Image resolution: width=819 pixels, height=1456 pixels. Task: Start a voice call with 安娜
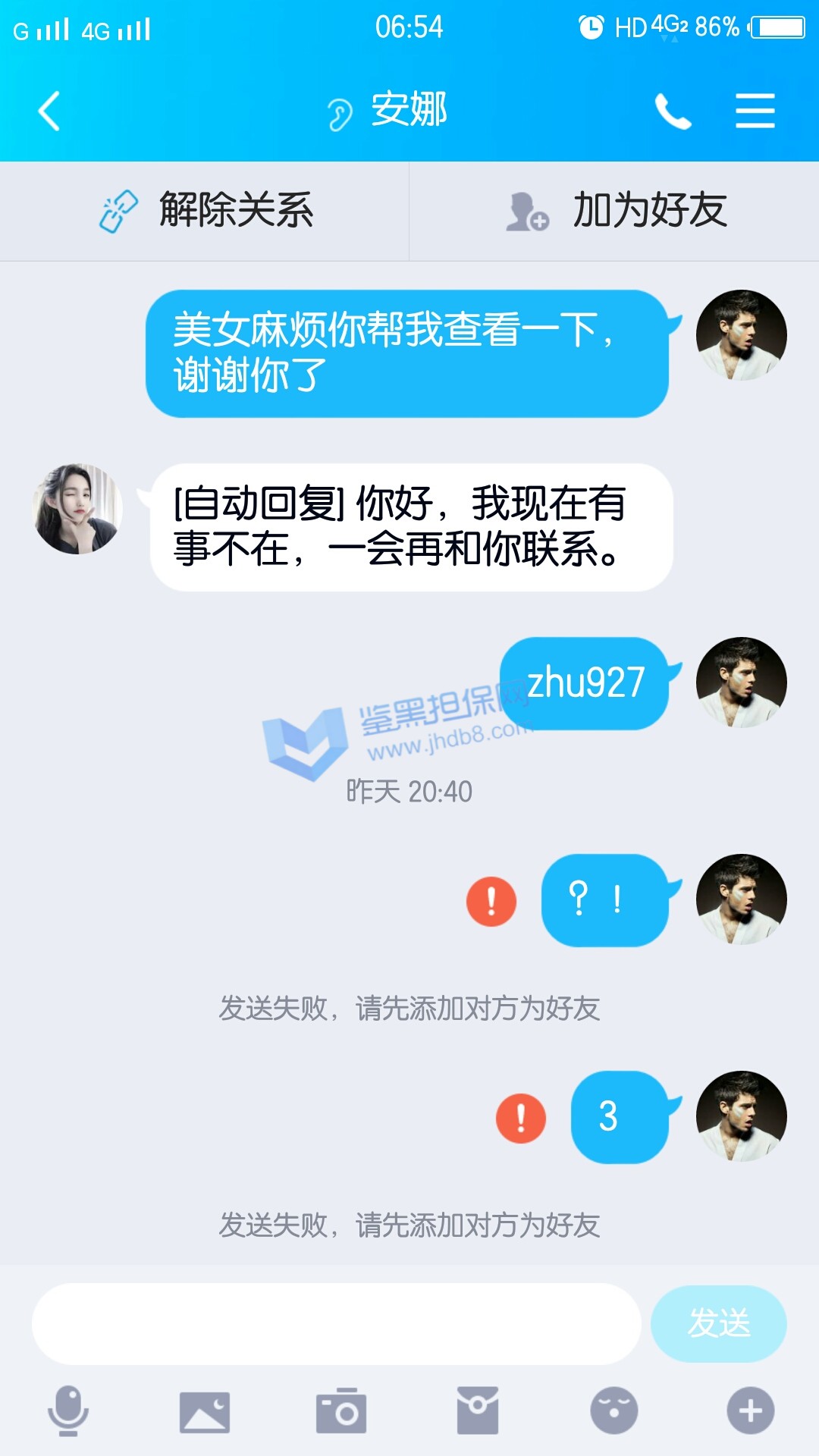tap(673, 111)
